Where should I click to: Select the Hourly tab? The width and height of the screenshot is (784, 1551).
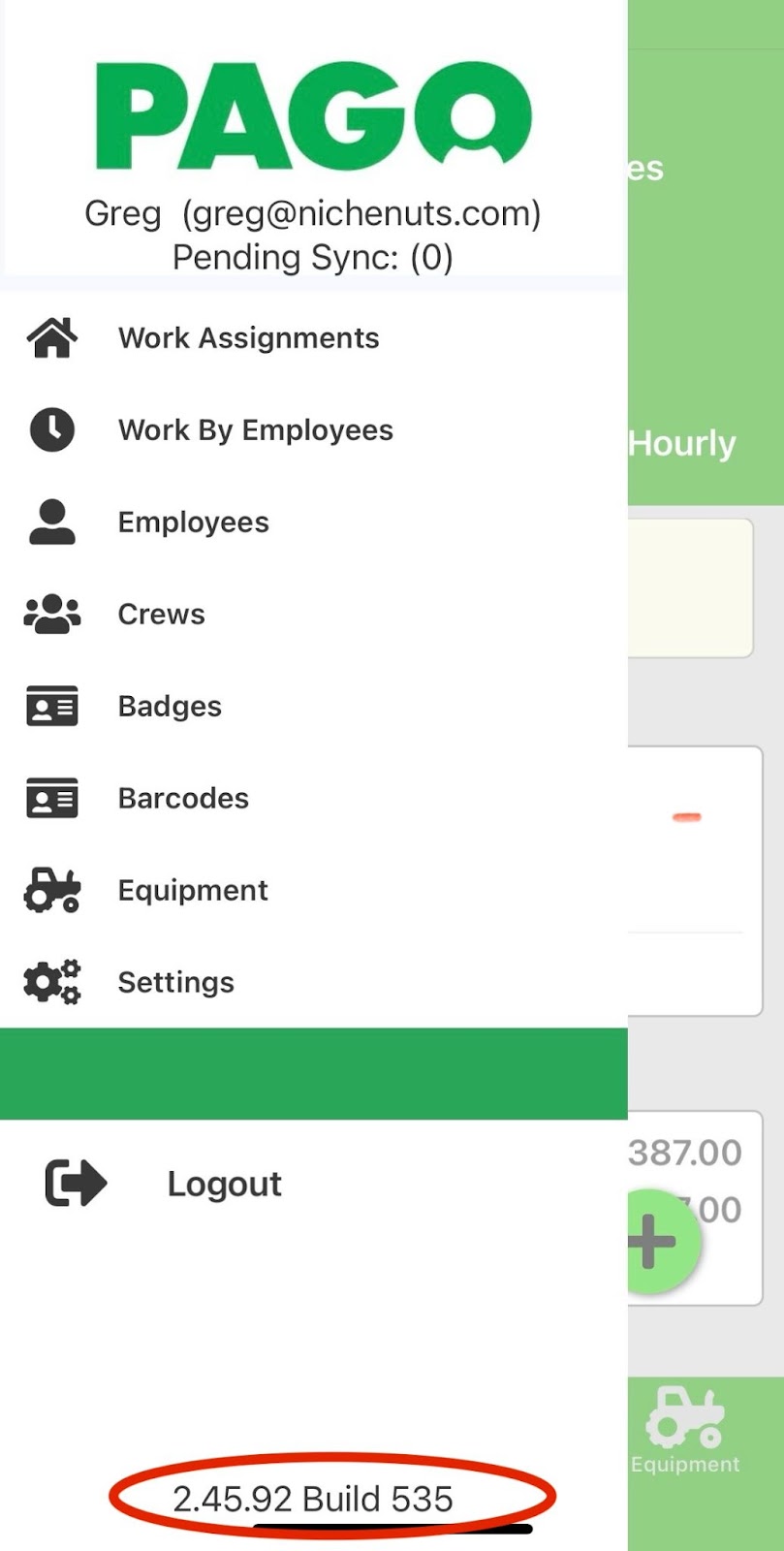(682, 444)
